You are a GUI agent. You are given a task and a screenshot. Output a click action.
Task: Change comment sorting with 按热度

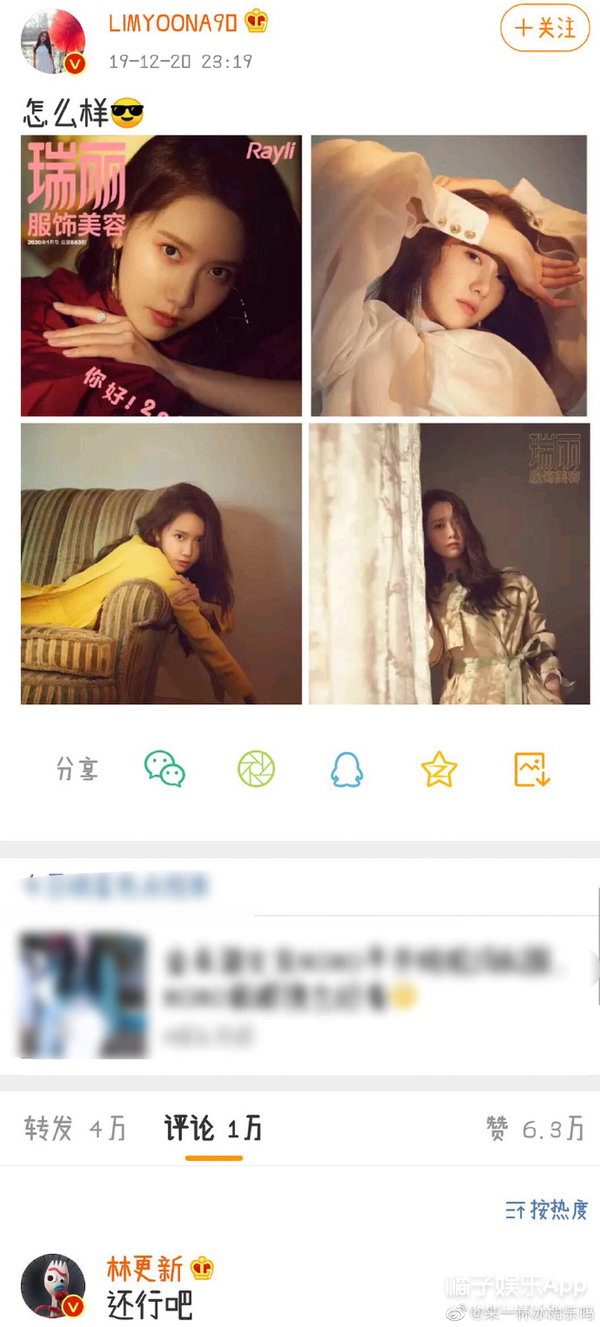(546, 1211)
